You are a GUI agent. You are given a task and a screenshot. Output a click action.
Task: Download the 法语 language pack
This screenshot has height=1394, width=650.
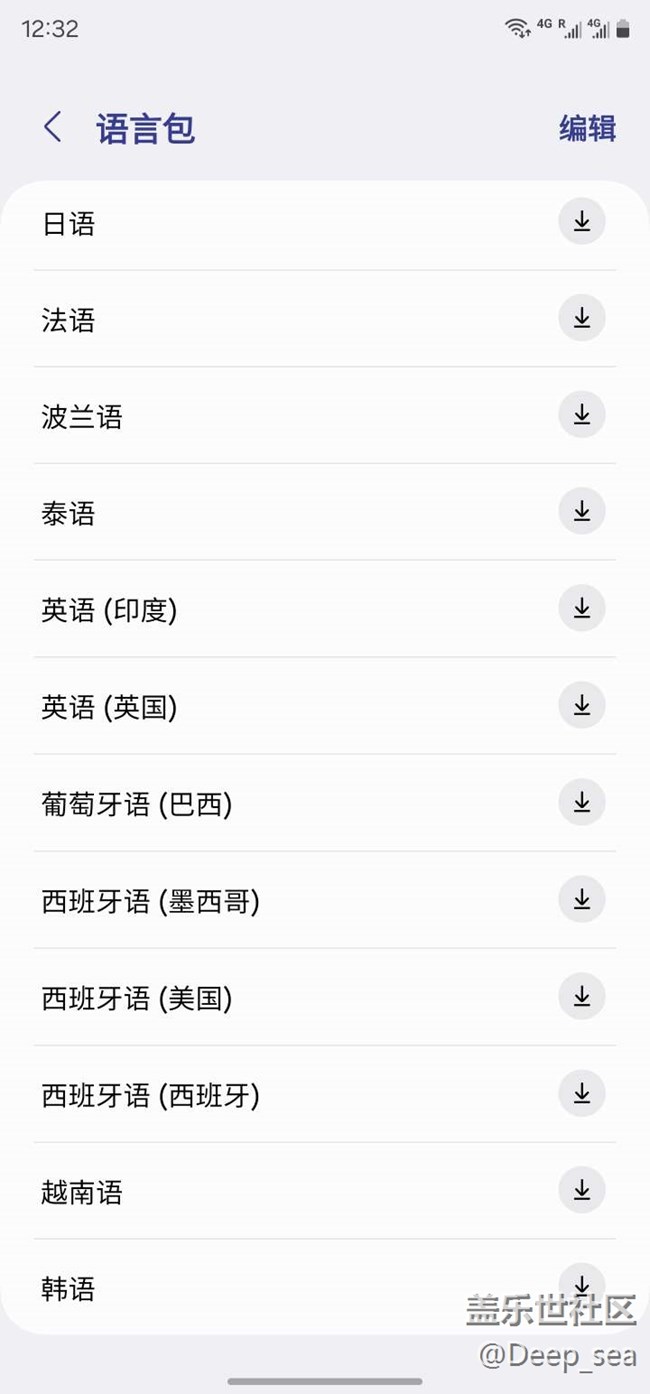(x=582, y=319)
